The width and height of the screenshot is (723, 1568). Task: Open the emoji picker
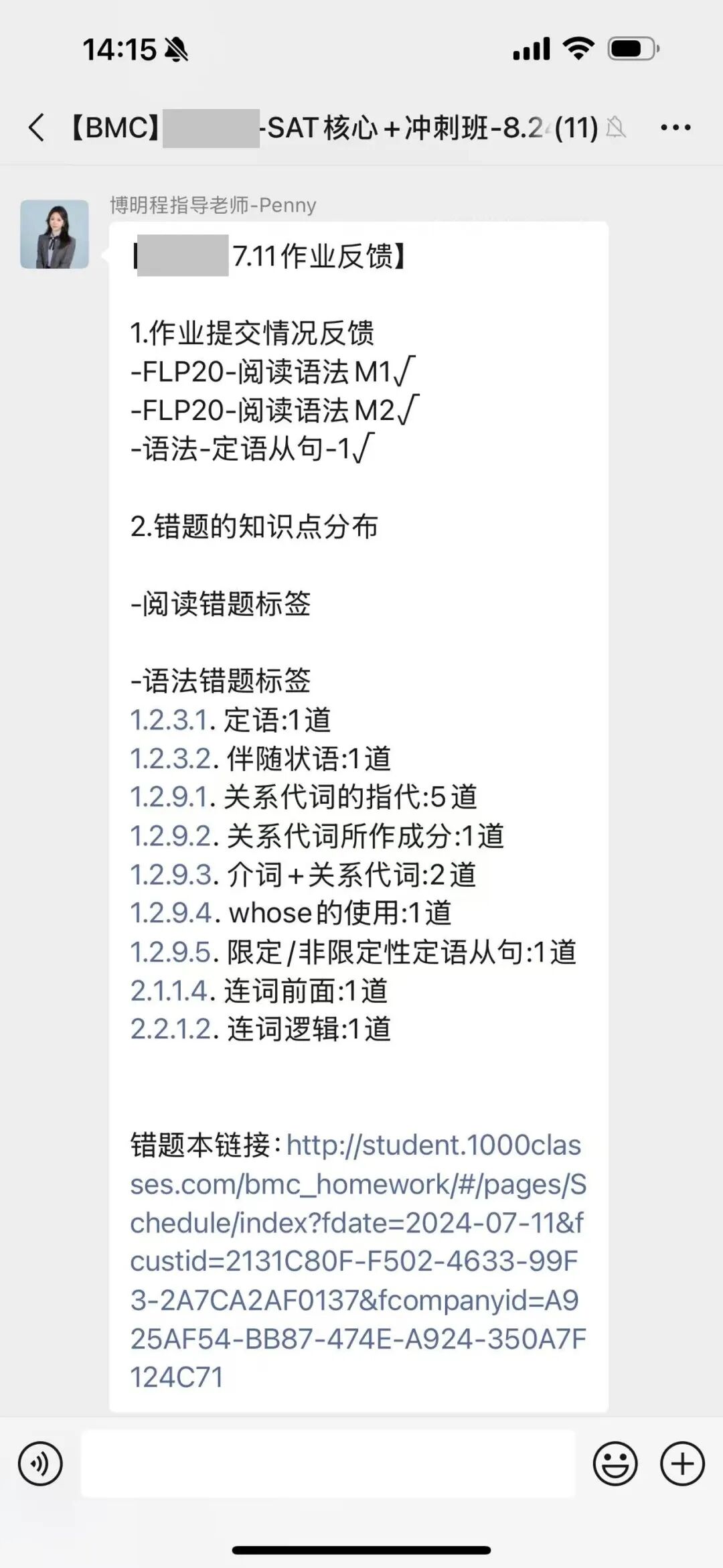(x=615, y=1464)
